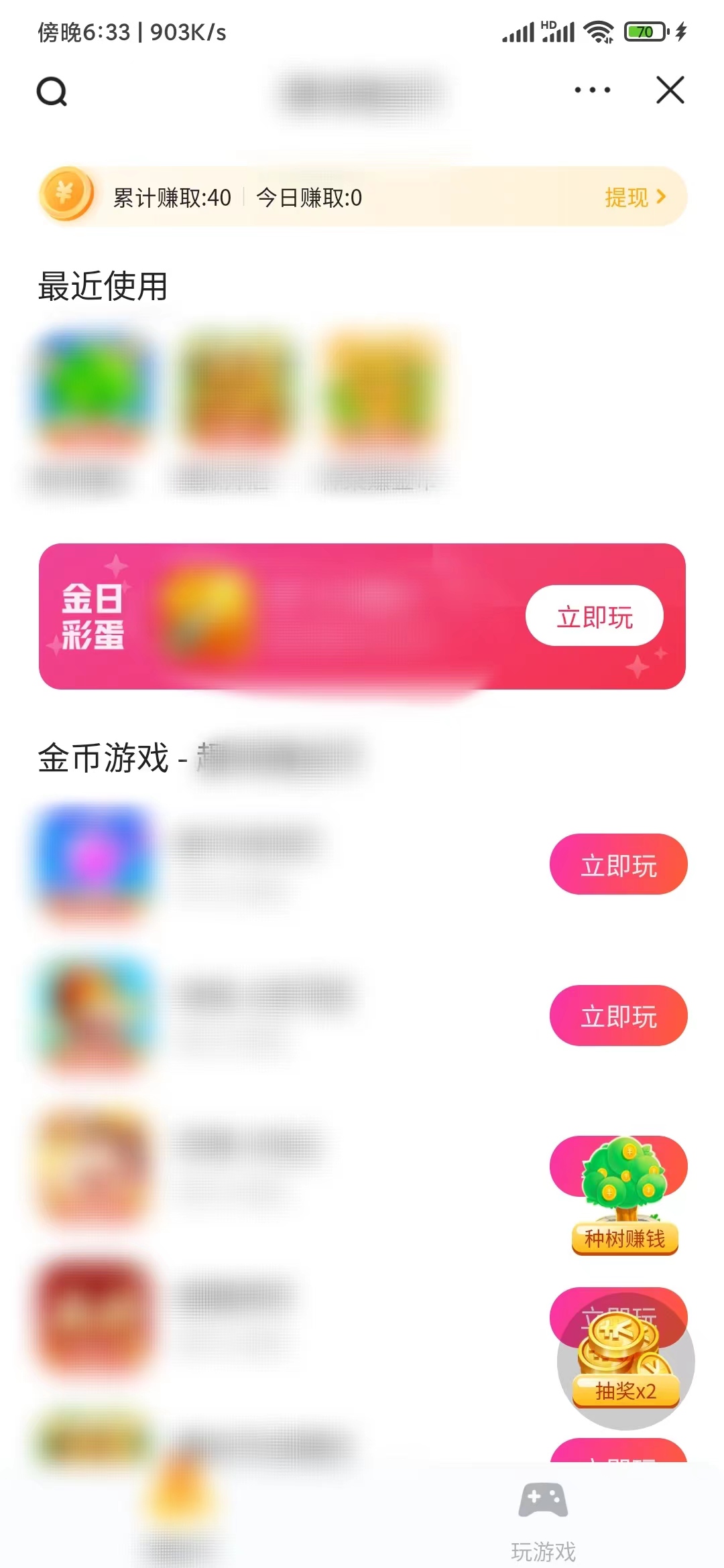
Task: Tap 立即玩 on the first coin game
Action: 617,864
